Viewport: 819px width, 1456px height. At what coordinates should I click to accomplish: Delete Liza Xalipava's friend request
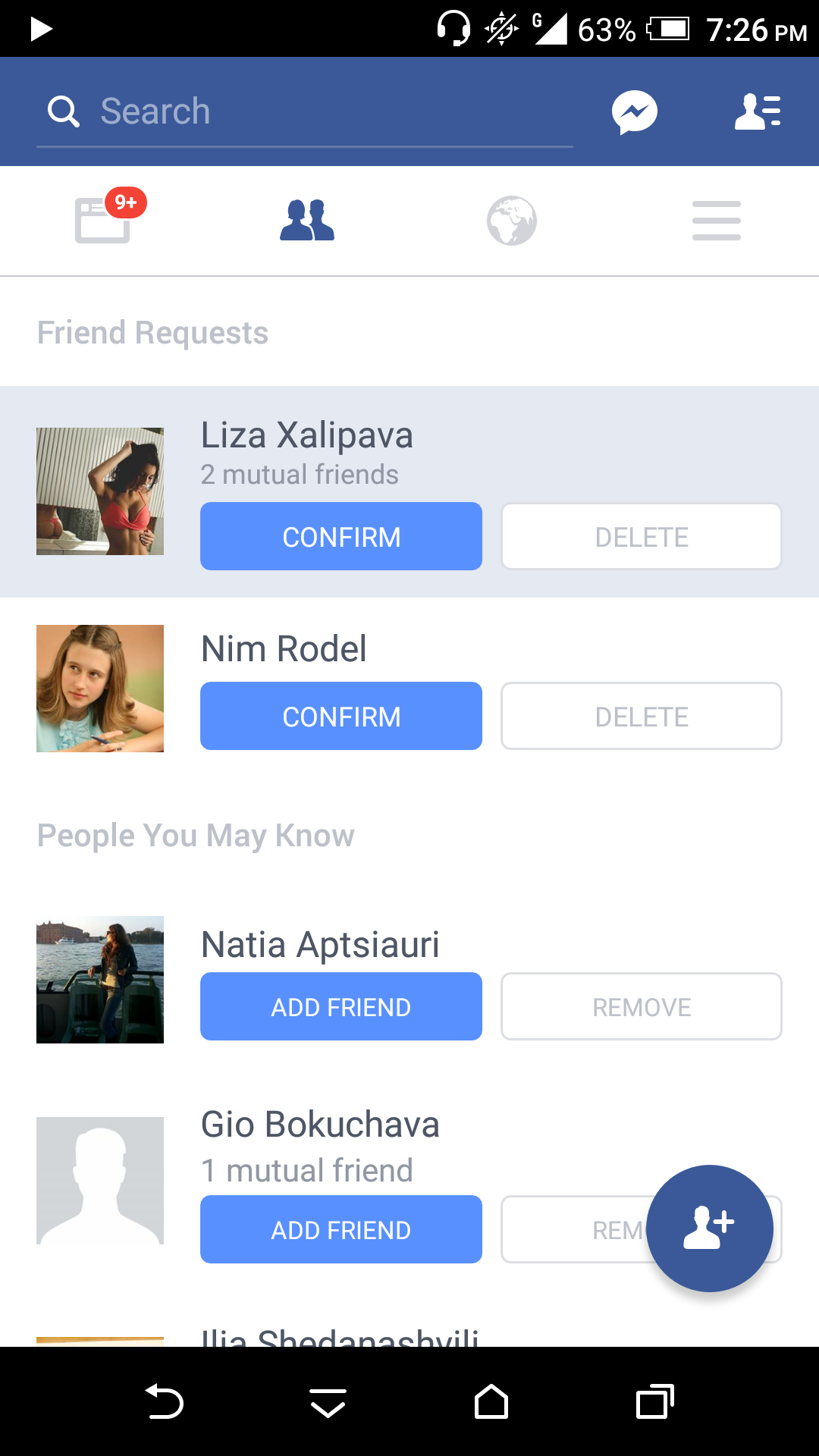point(642,536)
